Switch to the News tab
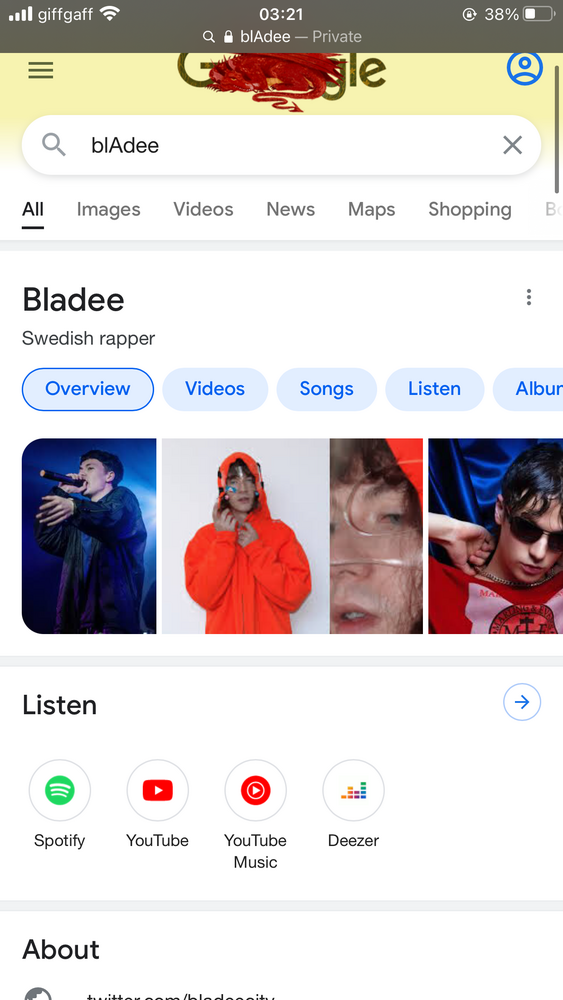This screenshot has height=1000, width=563. pos(291,209)
